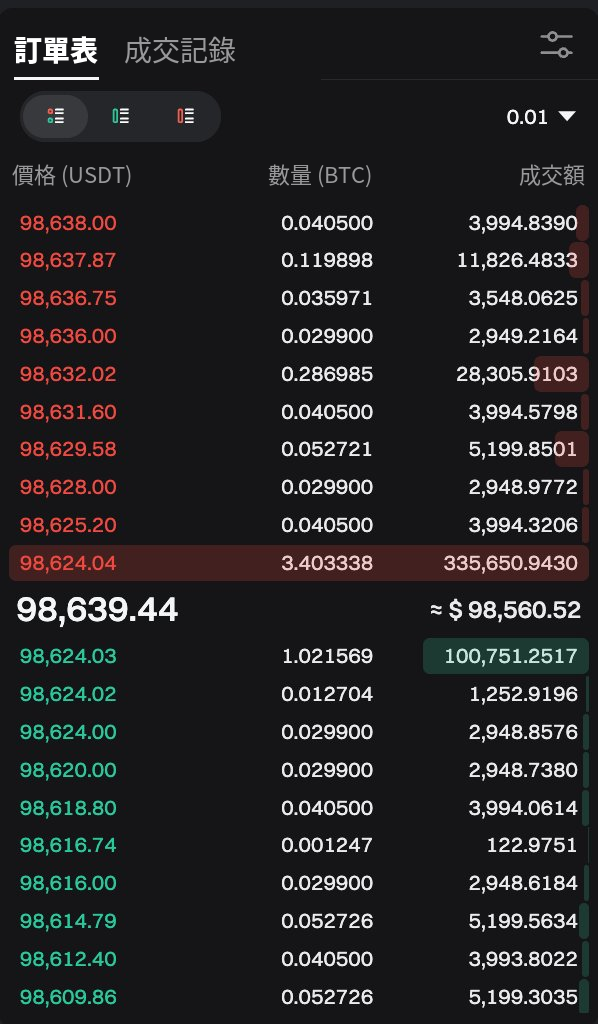Viewport: 598px width, 1024px height.
Task: Show only sell orders (red) view
Action: coord(185,116)
